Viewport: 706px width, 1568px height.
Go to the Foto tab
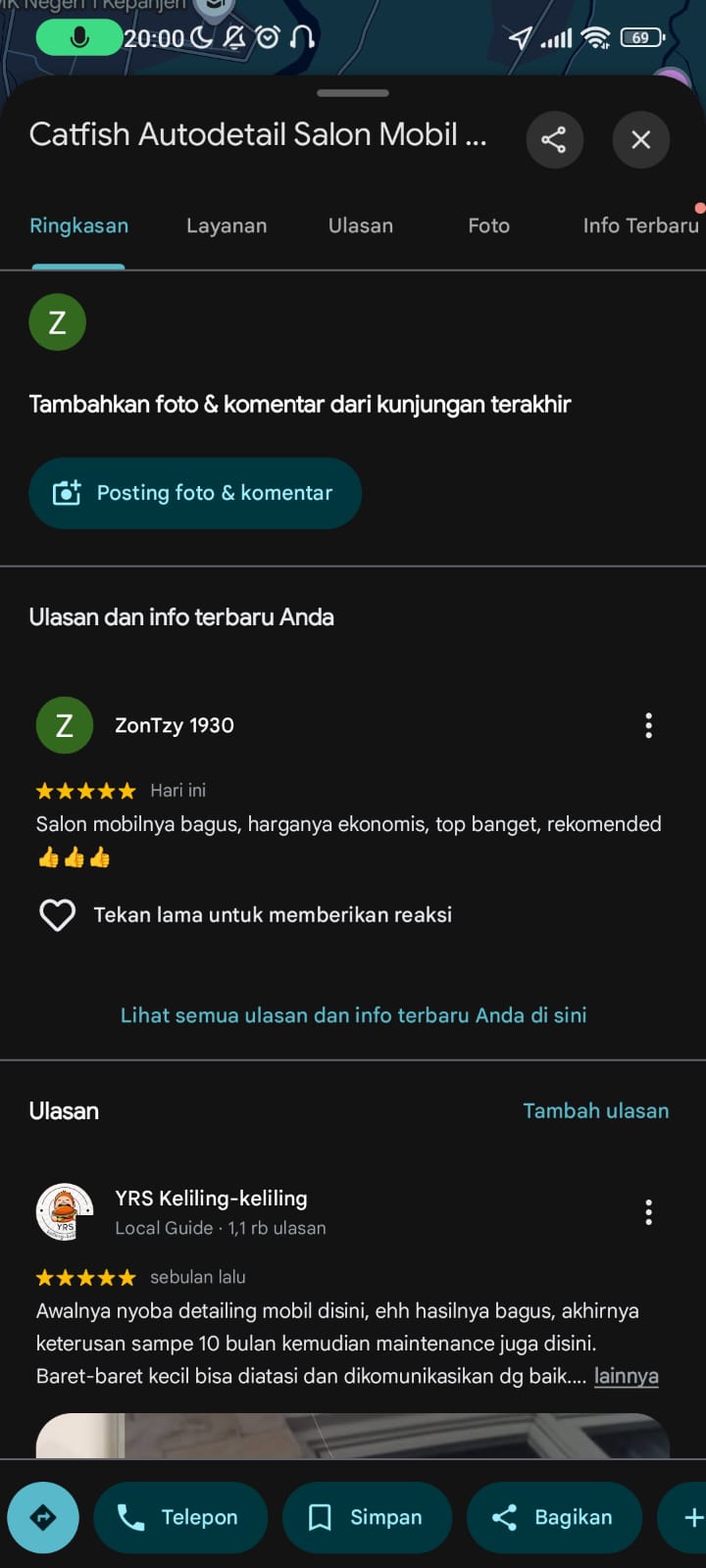pyautogui.click(x=488, y=225)
